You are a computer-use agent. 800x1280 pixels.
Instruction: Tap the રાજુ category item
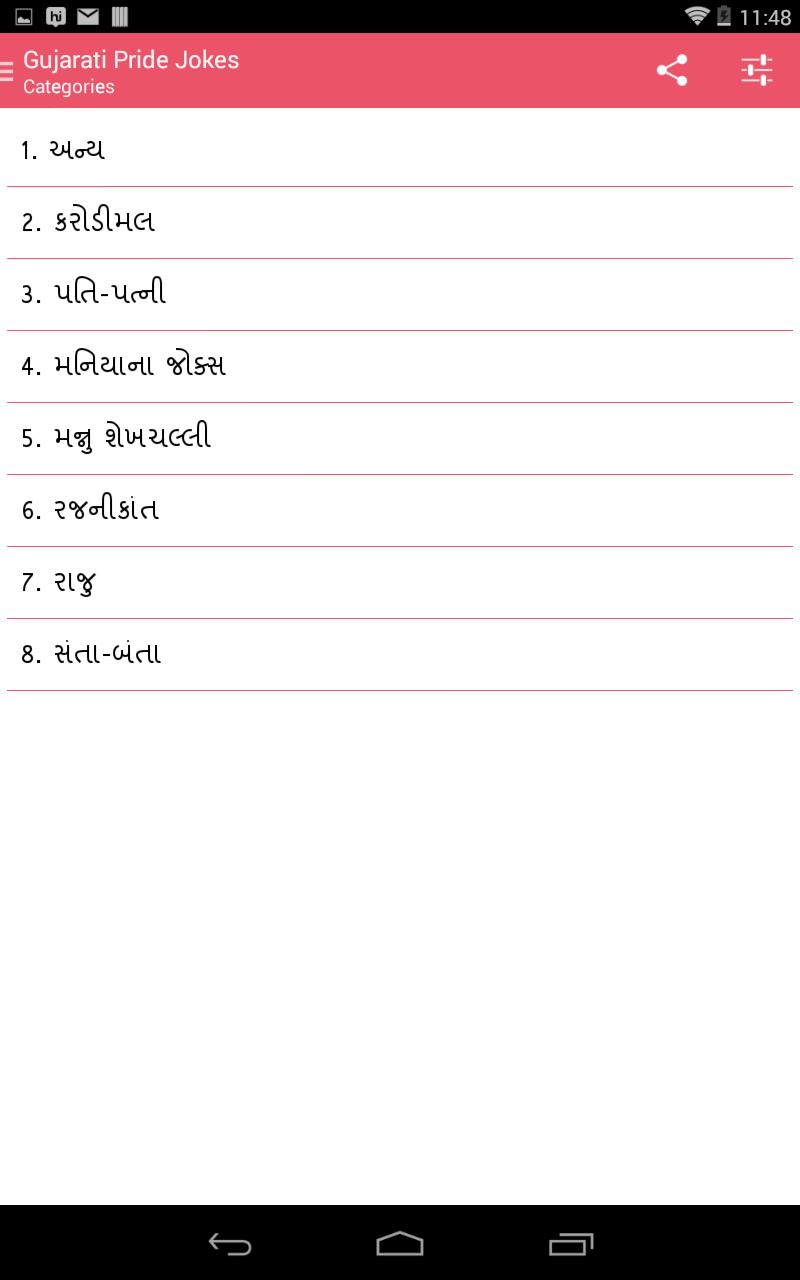coord(400,582)
